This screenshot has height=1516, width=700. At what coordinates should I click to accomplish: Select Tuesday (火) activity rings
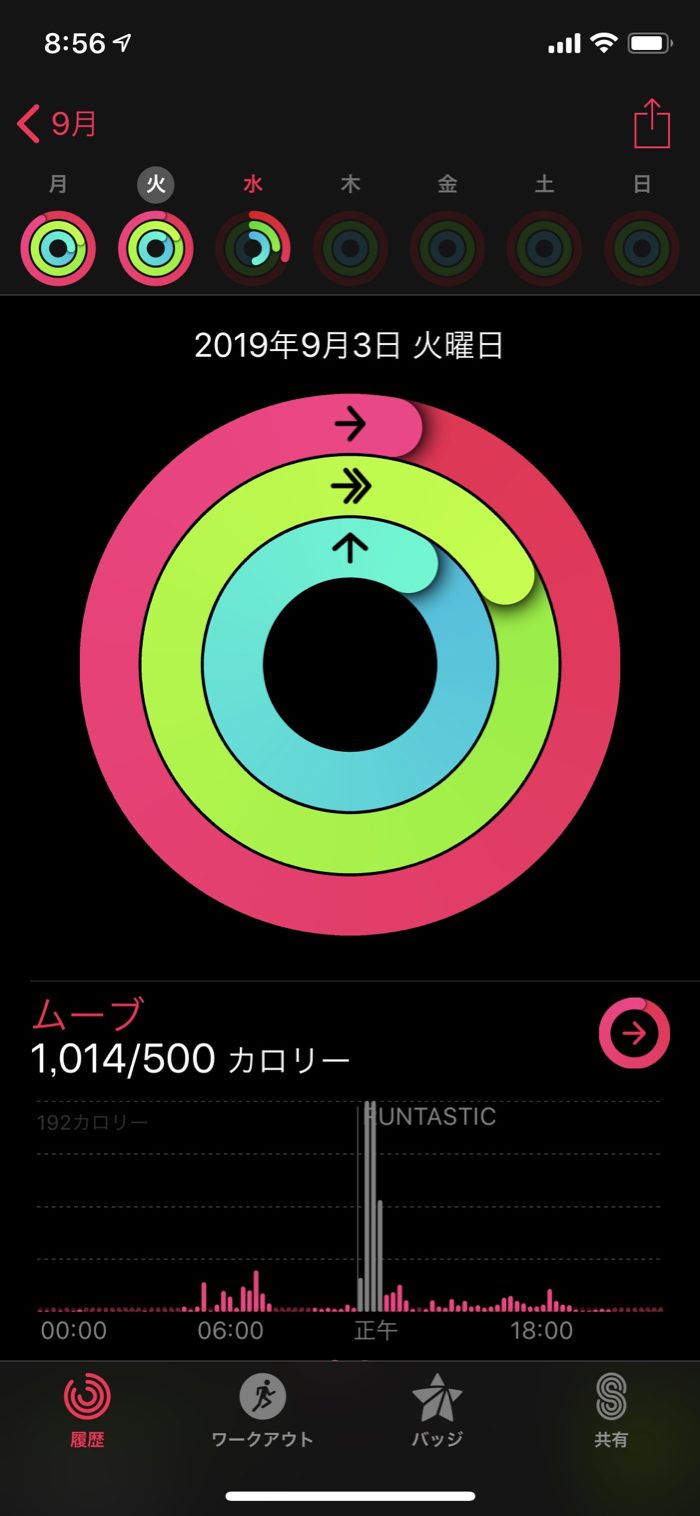156,248
